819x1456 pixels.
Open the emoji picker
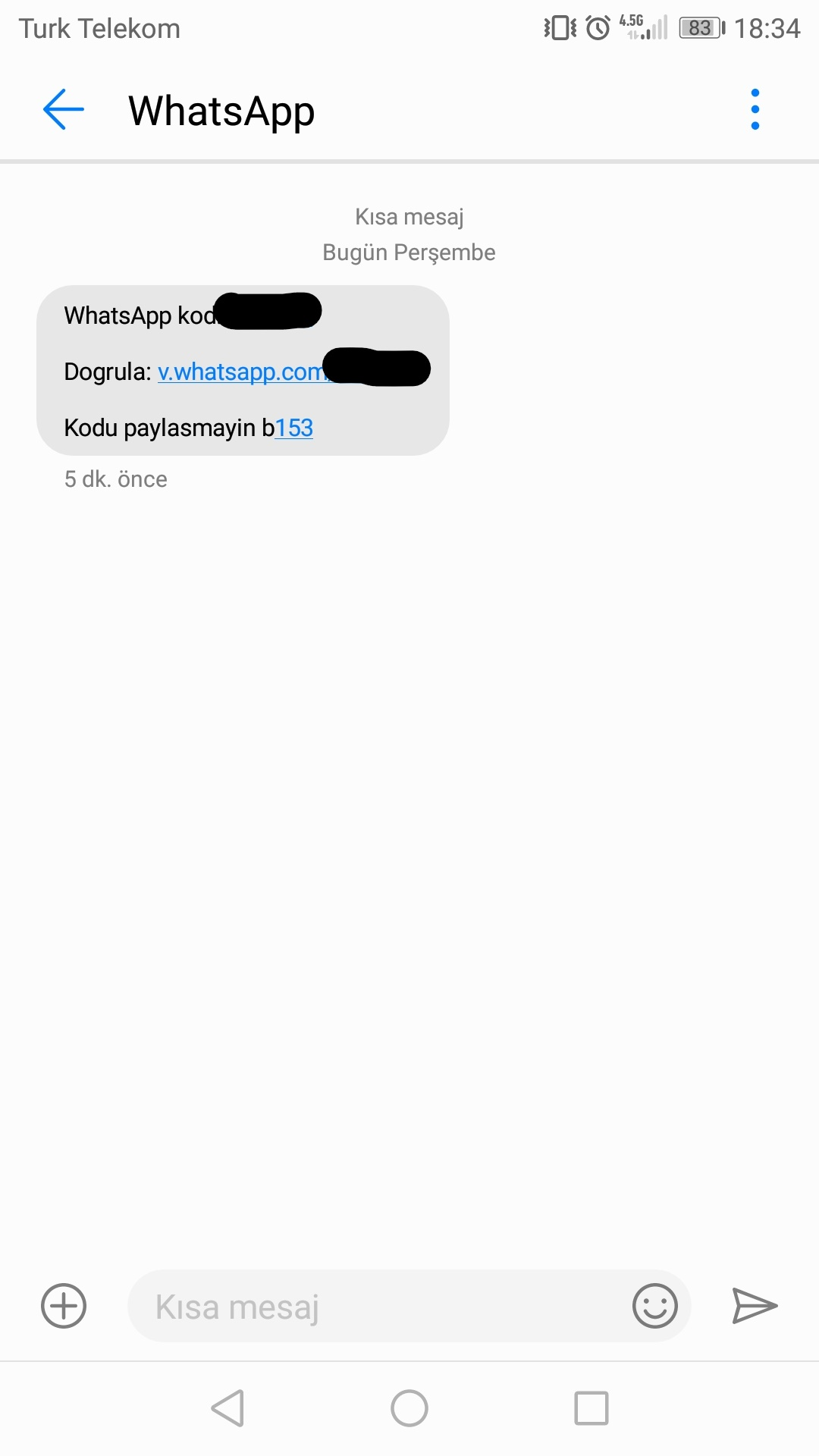654,1306
